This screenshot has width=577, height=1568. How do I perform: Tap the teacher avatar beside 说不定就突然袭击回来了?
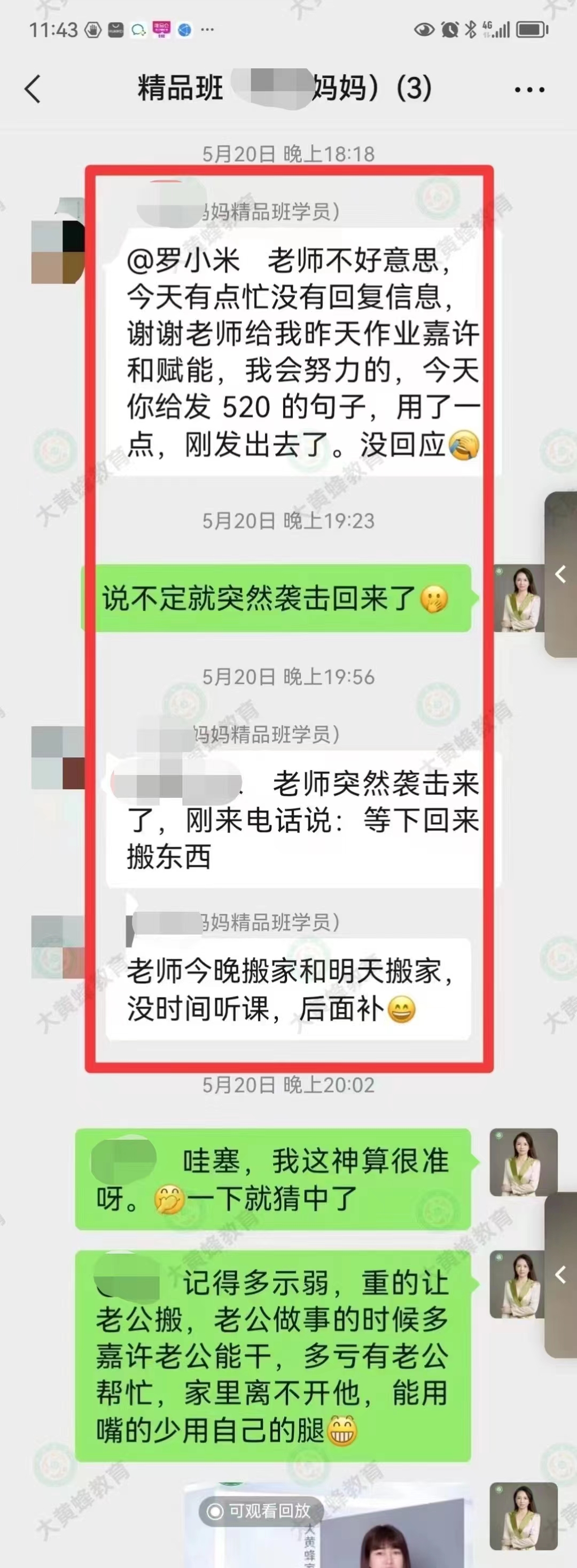click(x=519, y=598)
